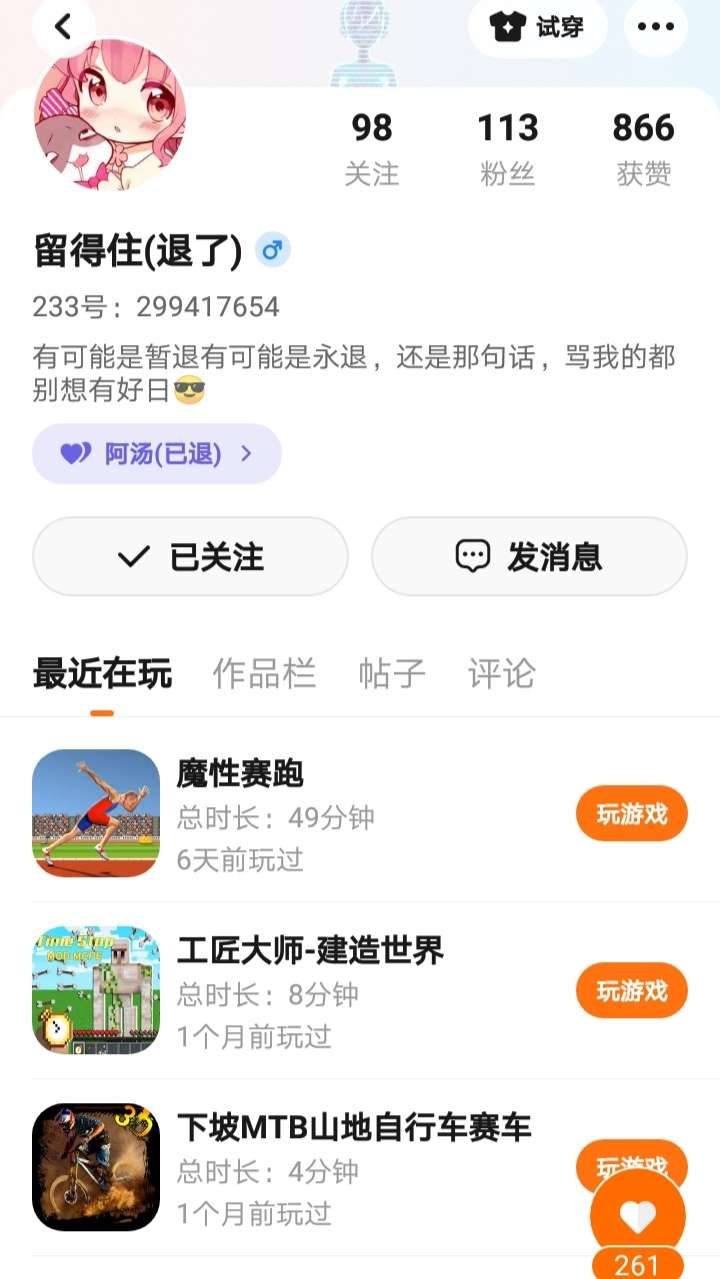Play 工匠大师-建造世界 via 玩游戏
The width and height of the screenshot is (720, 1279).
tap(631, 990)
